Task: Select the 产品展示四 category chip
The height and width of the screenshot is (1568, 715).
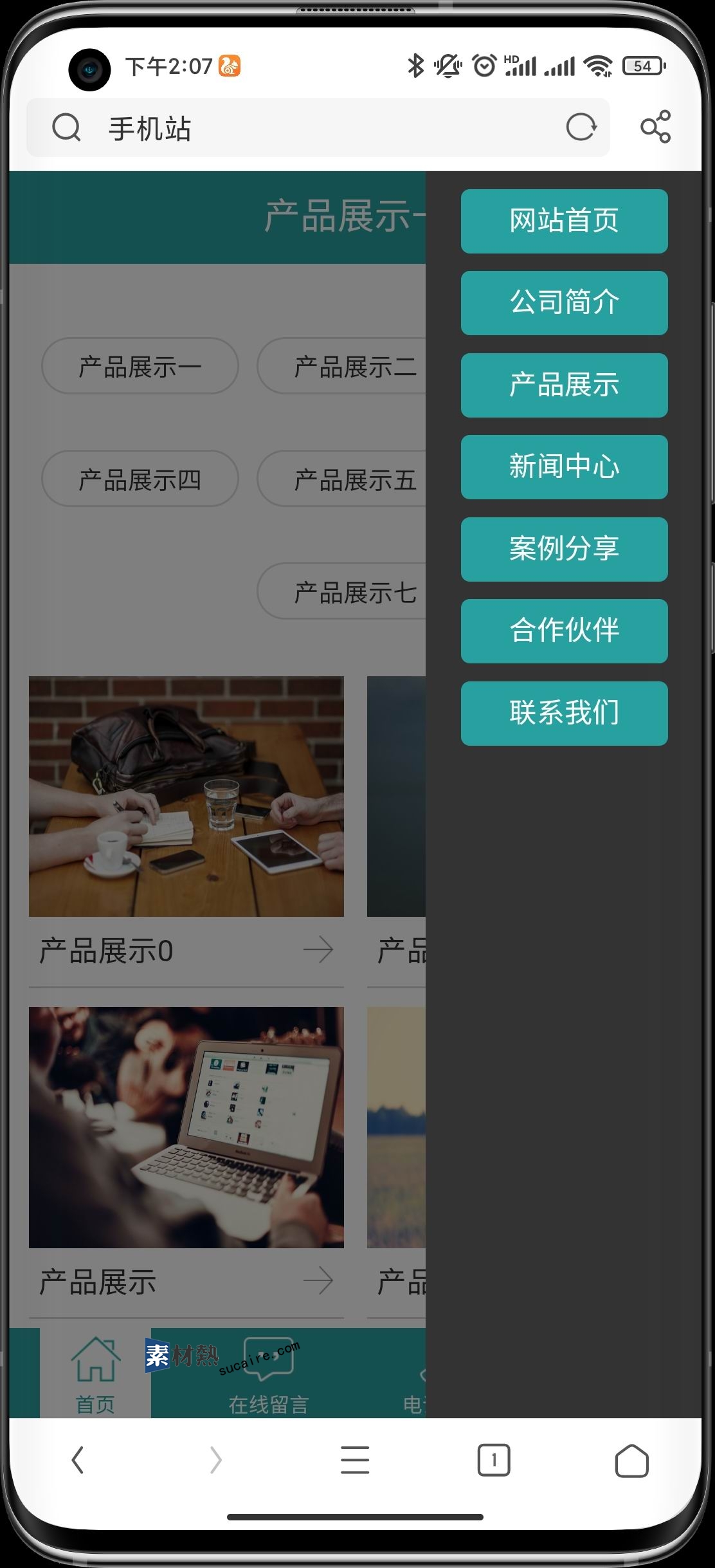Action: tap(140, 479)
